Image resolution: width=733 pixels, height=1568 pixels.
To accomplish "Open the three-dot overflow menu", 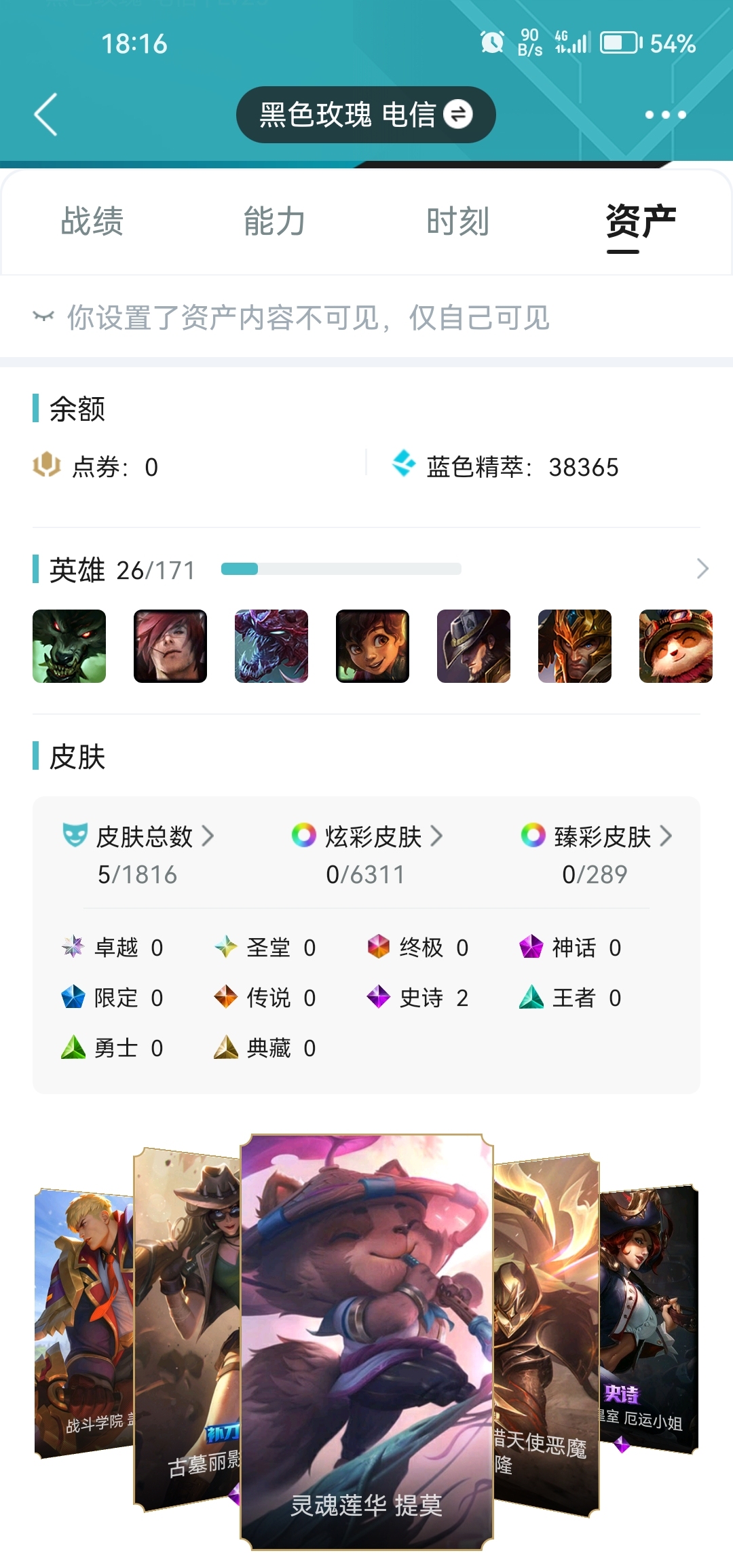I will click(665, 115).
